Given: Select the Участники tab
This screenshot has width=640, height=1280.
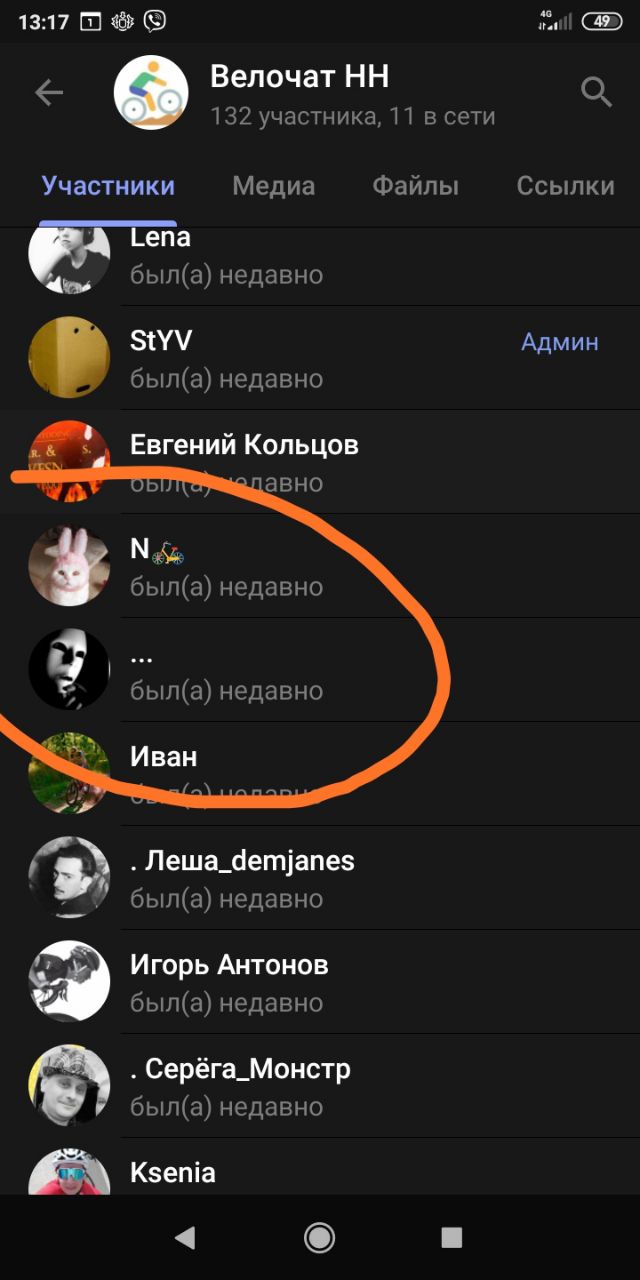Looking at the screenshot, I should (x=108, y=186).
